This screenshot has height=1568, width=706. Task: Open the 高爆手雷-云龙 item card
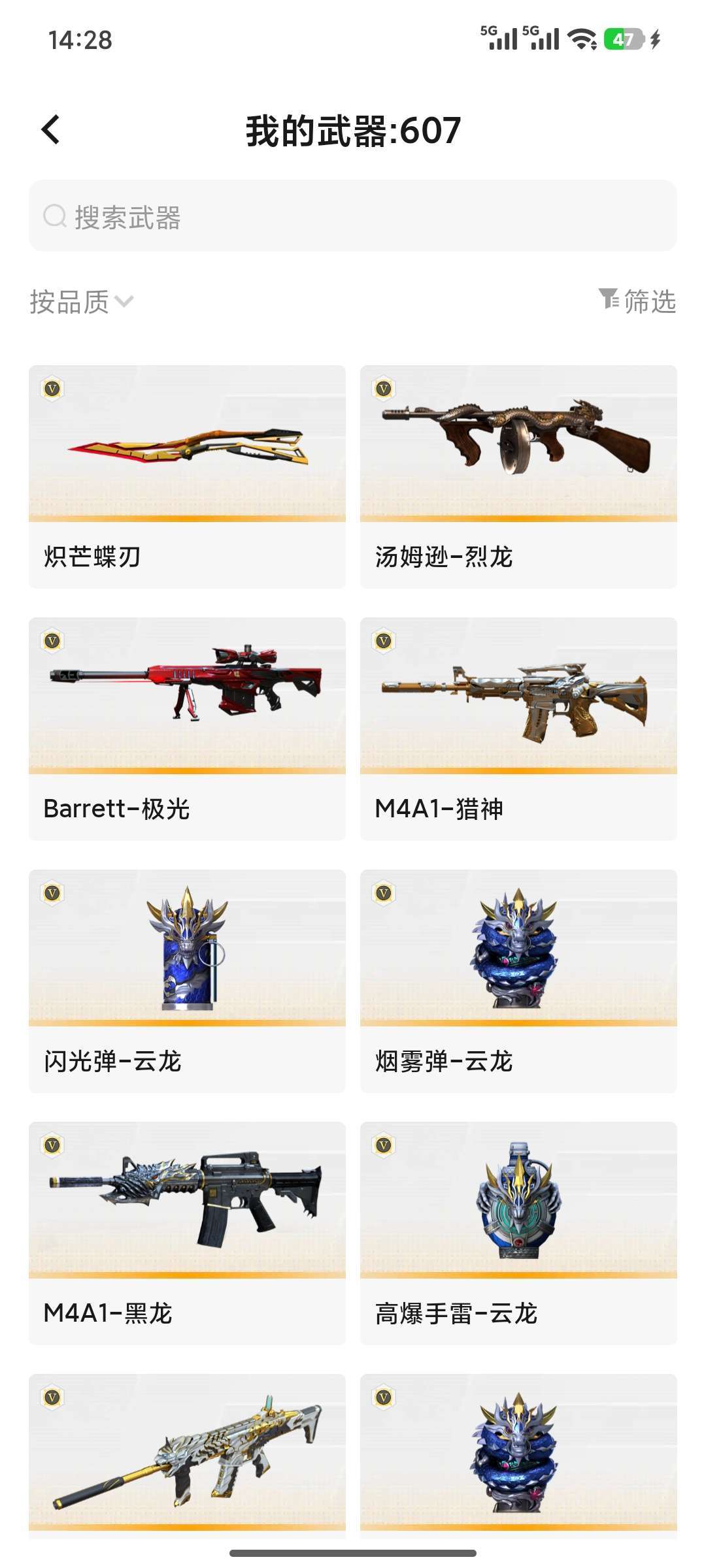[x=518, y=1232]
